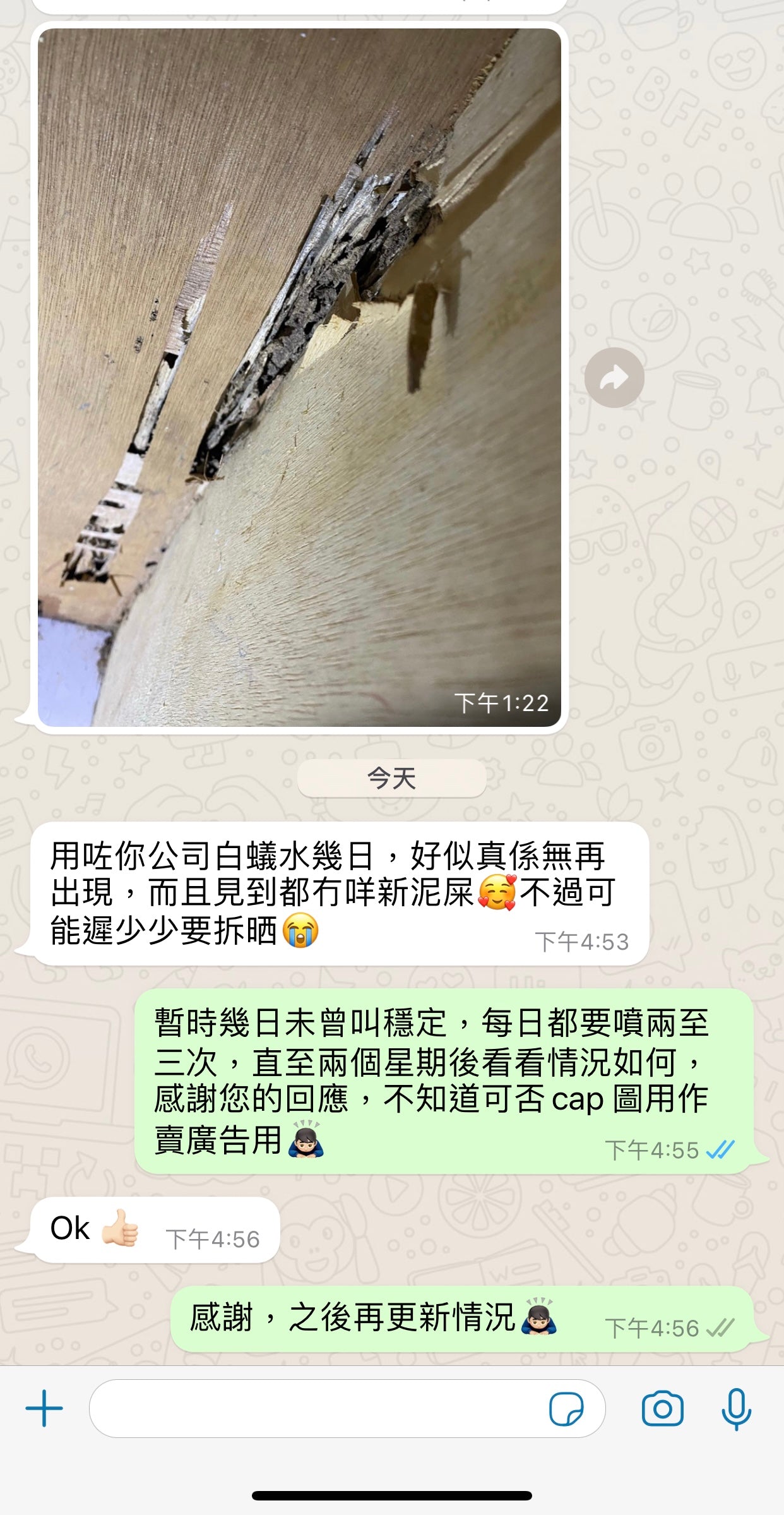Forward the photo with the arrow button
This screenshot has width=784, height=1515.
point(614,378)
